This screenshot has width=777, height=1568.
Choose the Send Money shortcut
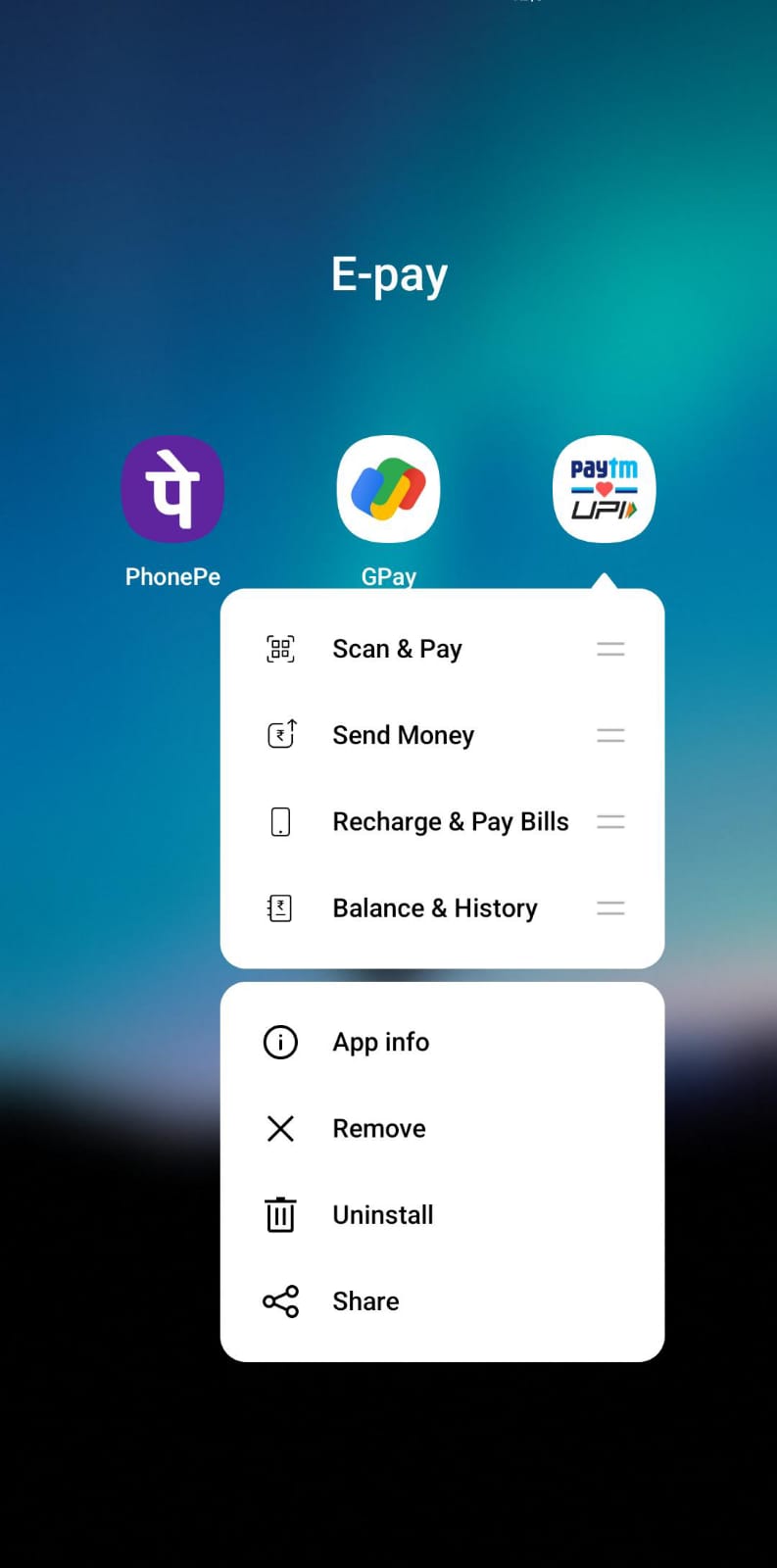(x=403, y=735)
